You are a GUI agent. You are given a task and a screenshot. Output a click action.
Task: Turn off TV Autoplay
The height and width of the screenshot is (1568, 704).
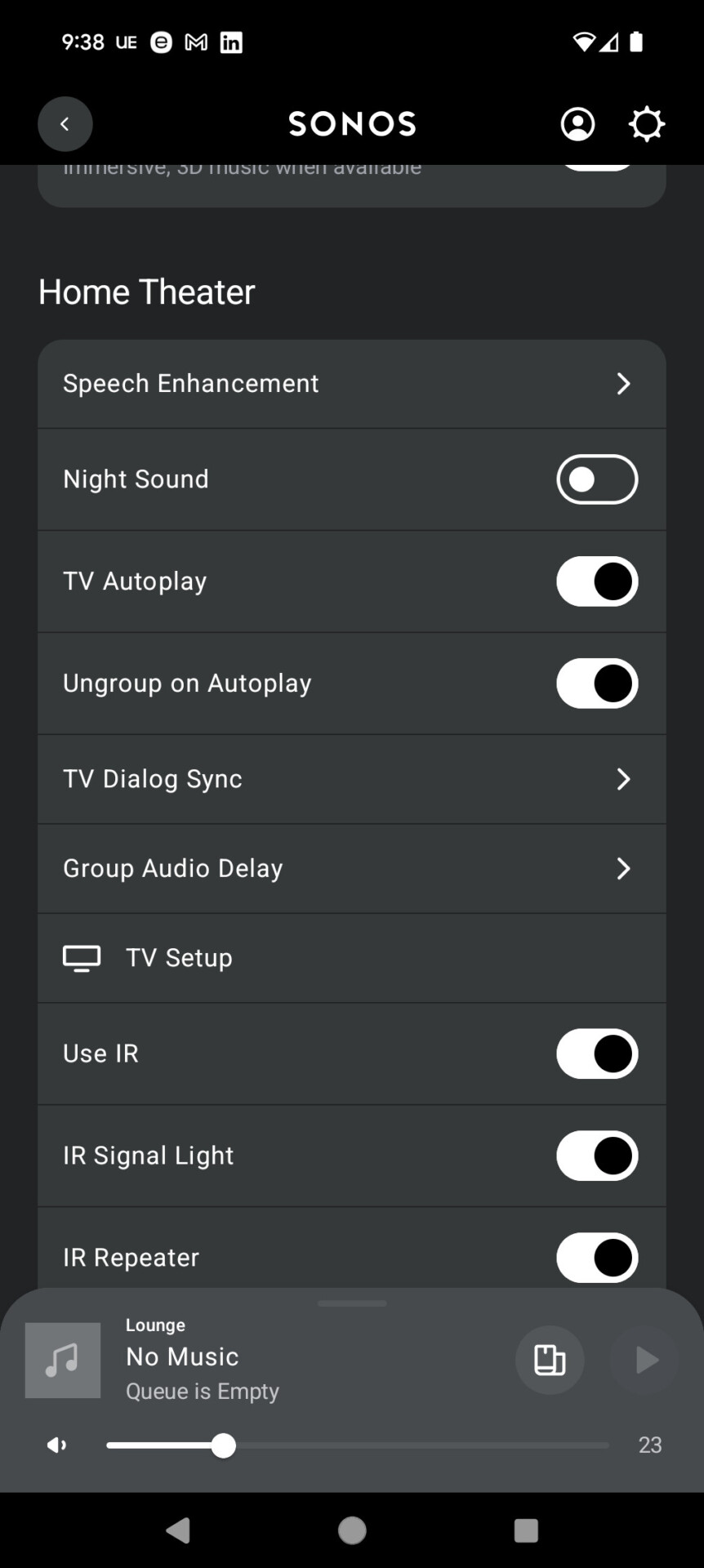point(597,581)
